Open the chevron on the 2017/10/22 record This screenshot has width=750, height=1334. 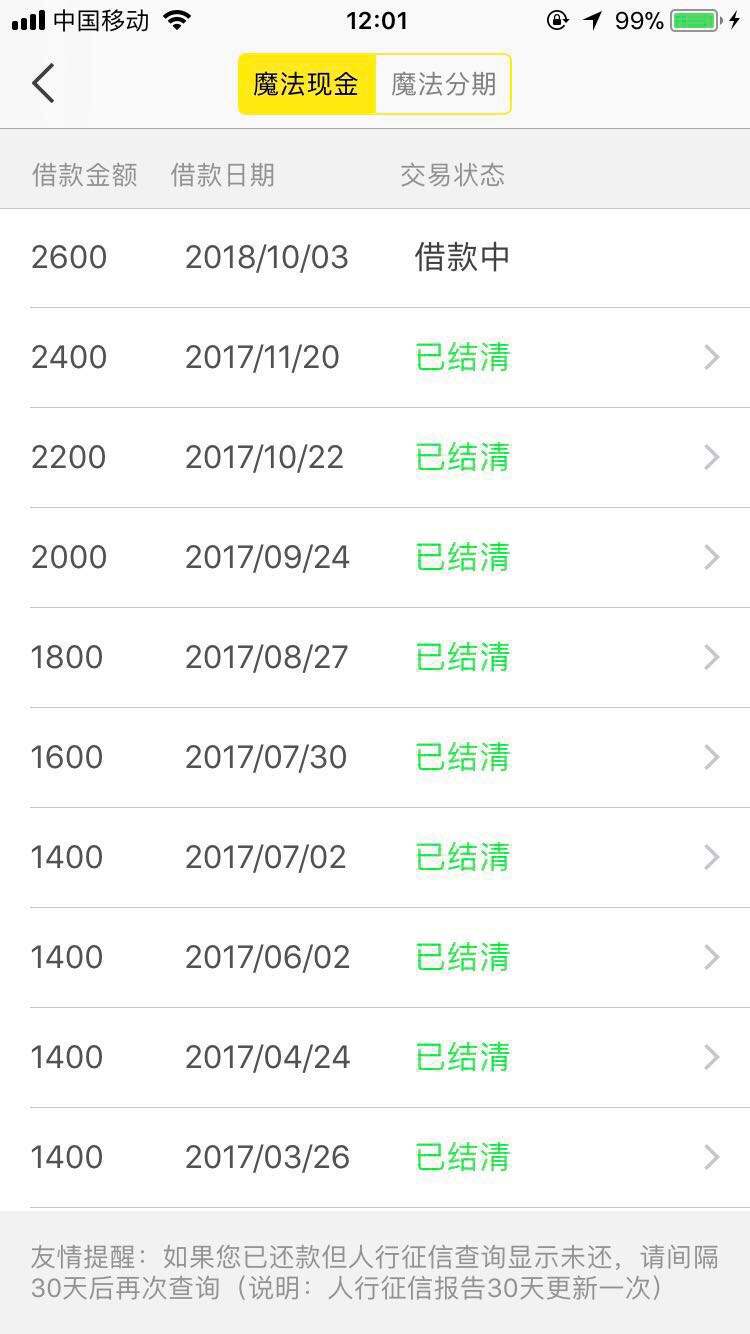coord(711,457)
